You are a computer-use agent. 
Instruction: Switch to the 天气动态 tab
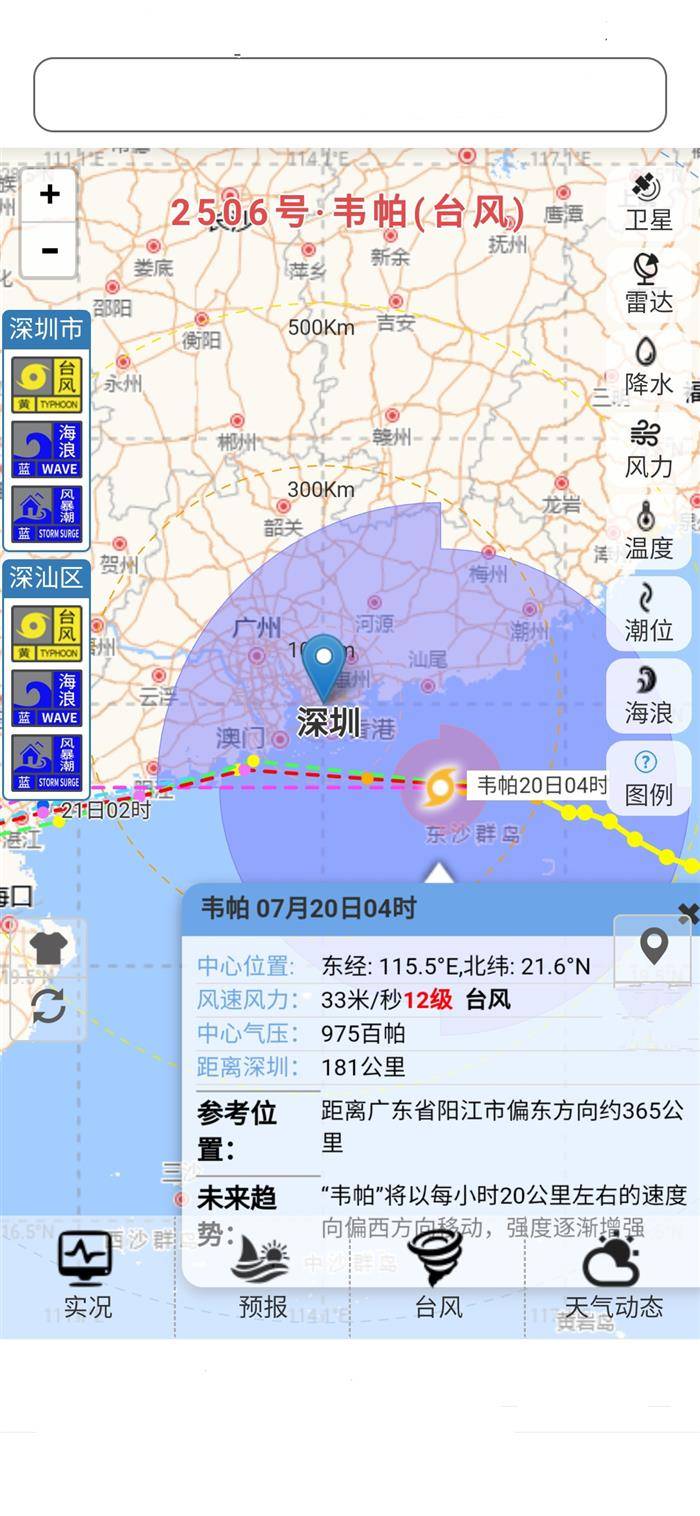(612, 1275)
